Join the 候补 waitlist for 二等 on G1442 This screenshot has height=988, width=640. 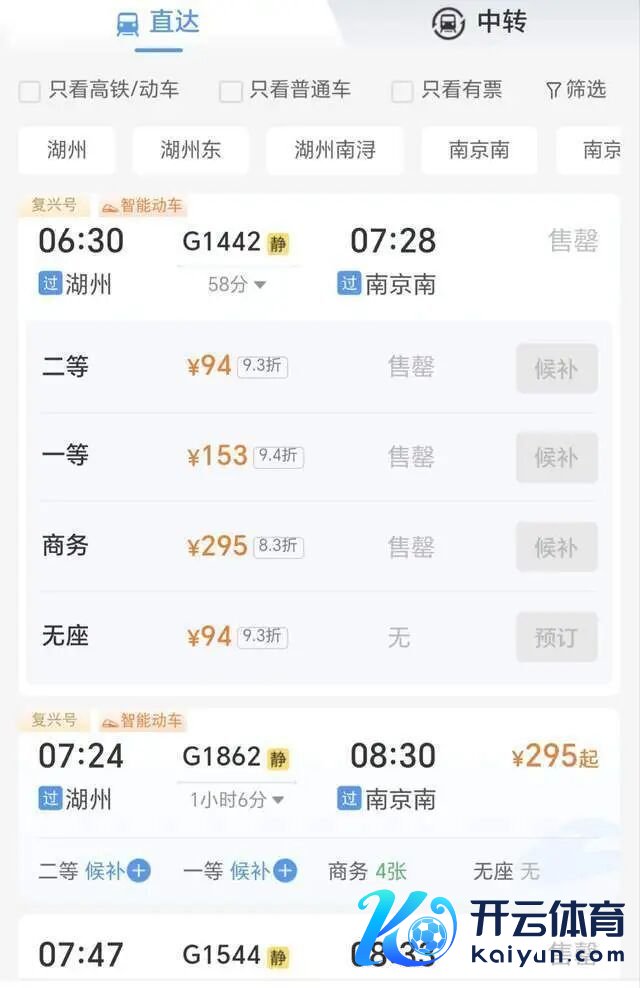(x=556, y=368)
